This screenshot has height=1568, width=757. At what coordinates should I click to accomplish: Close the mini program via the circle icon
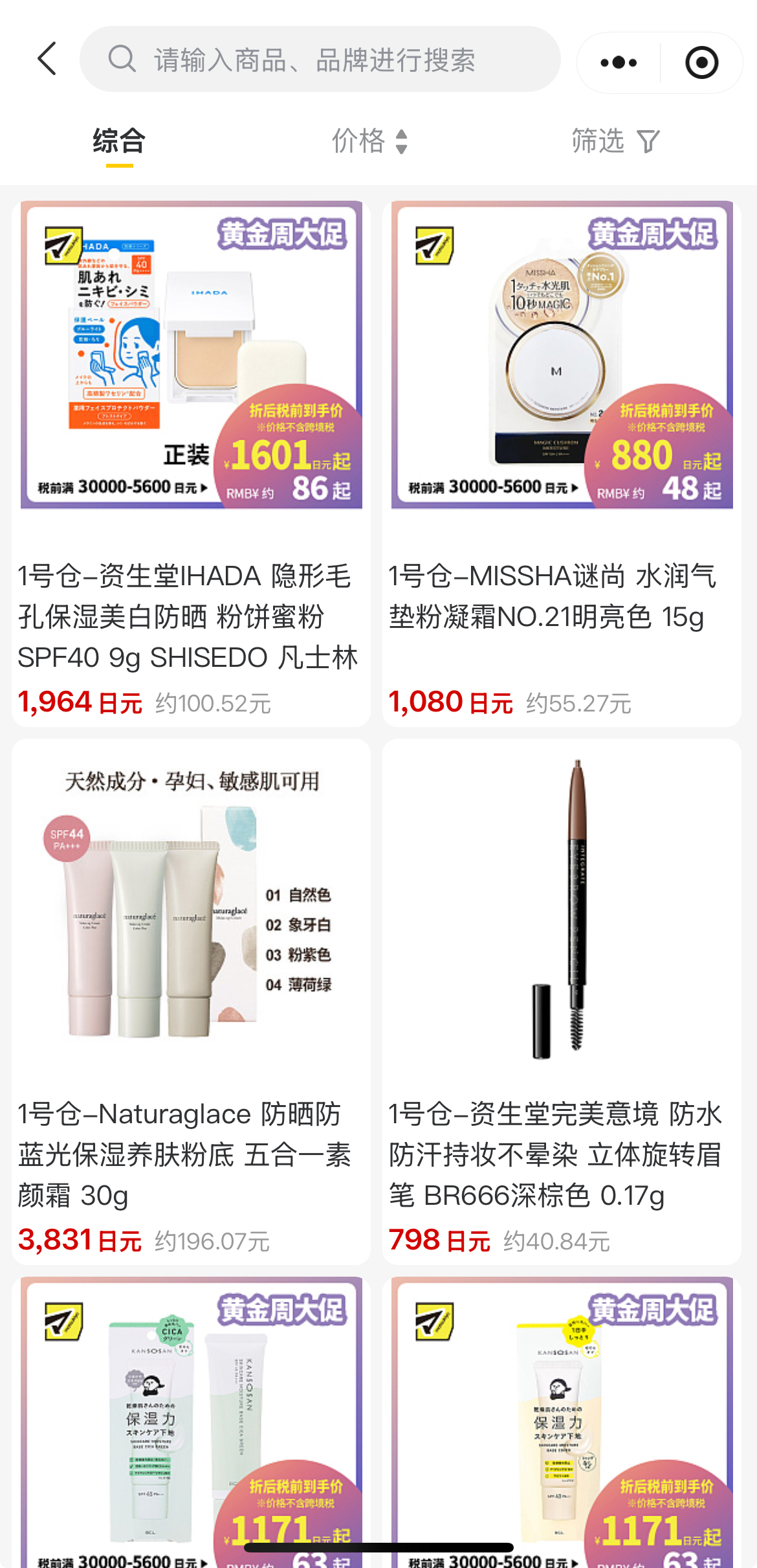pos(701,63)
